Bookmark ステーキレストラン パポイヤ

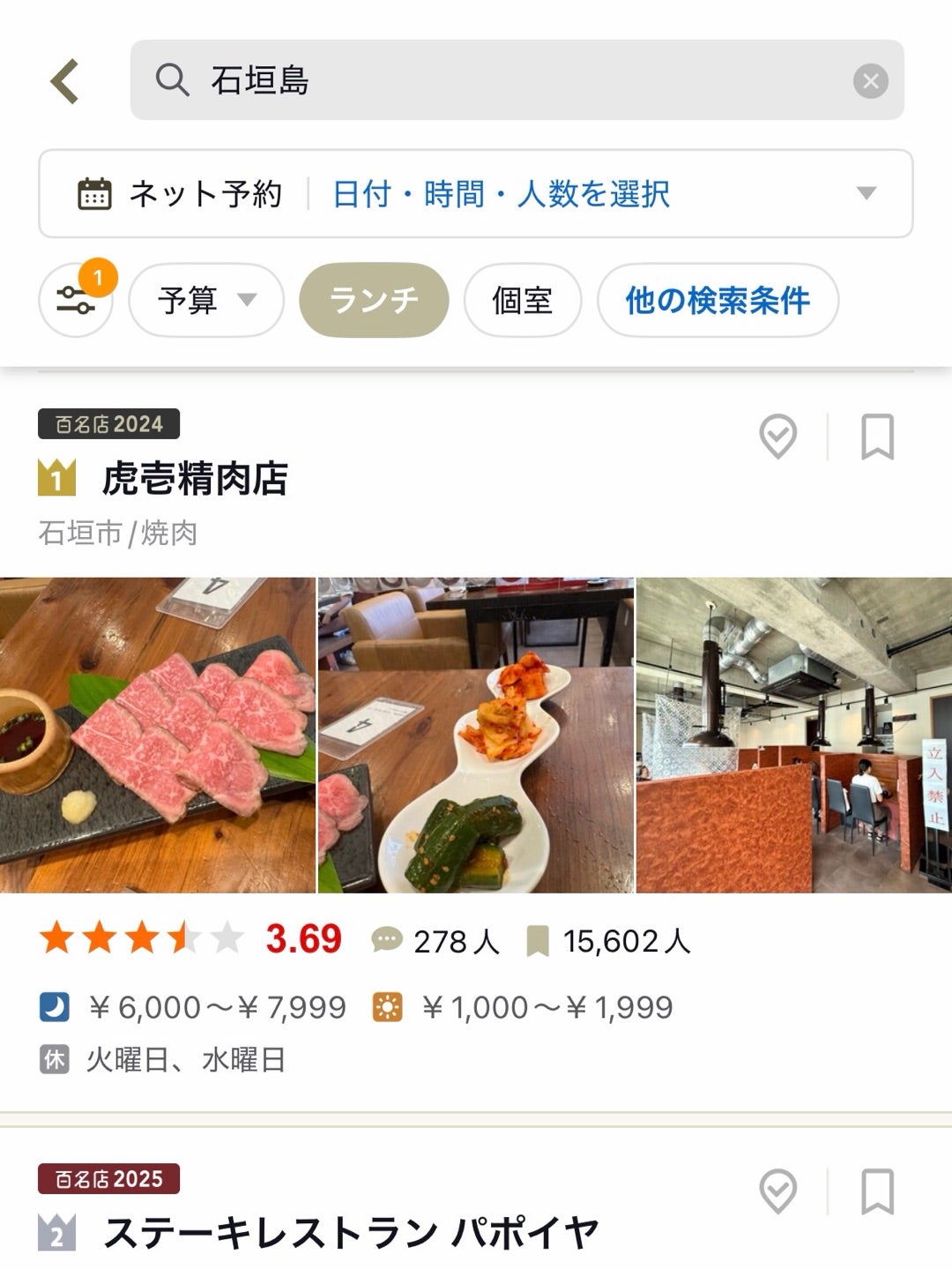pos(876,1192)
